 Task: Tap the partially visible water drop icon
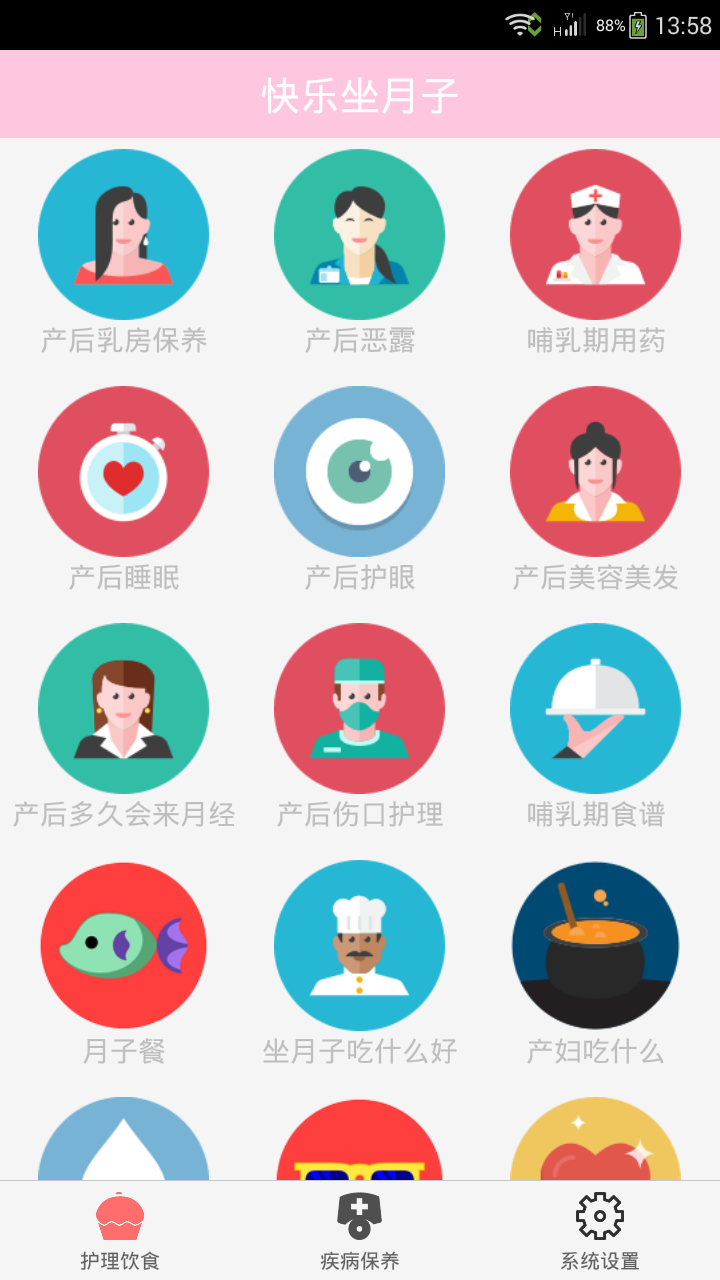tap(123, 1150)
